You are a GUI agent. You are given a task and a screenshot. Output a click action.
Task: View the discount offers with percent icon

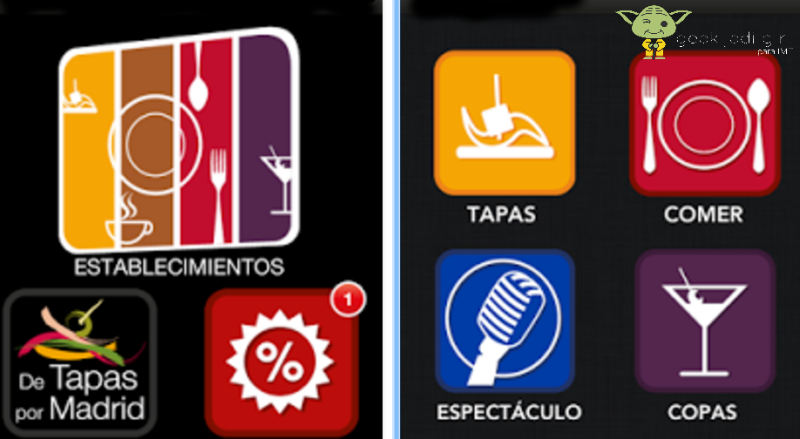(x=281, y=362)
